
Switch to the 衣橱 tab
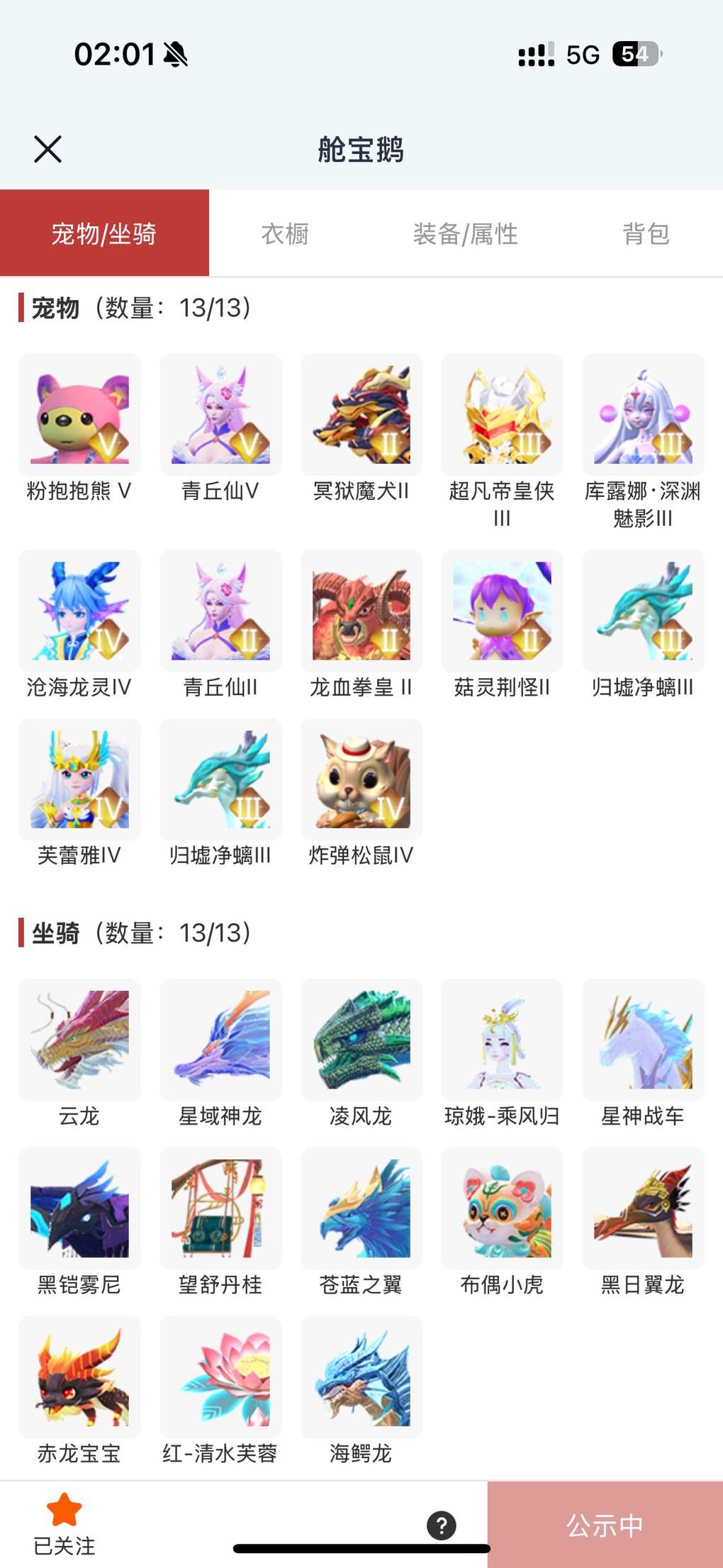[285, 233]
